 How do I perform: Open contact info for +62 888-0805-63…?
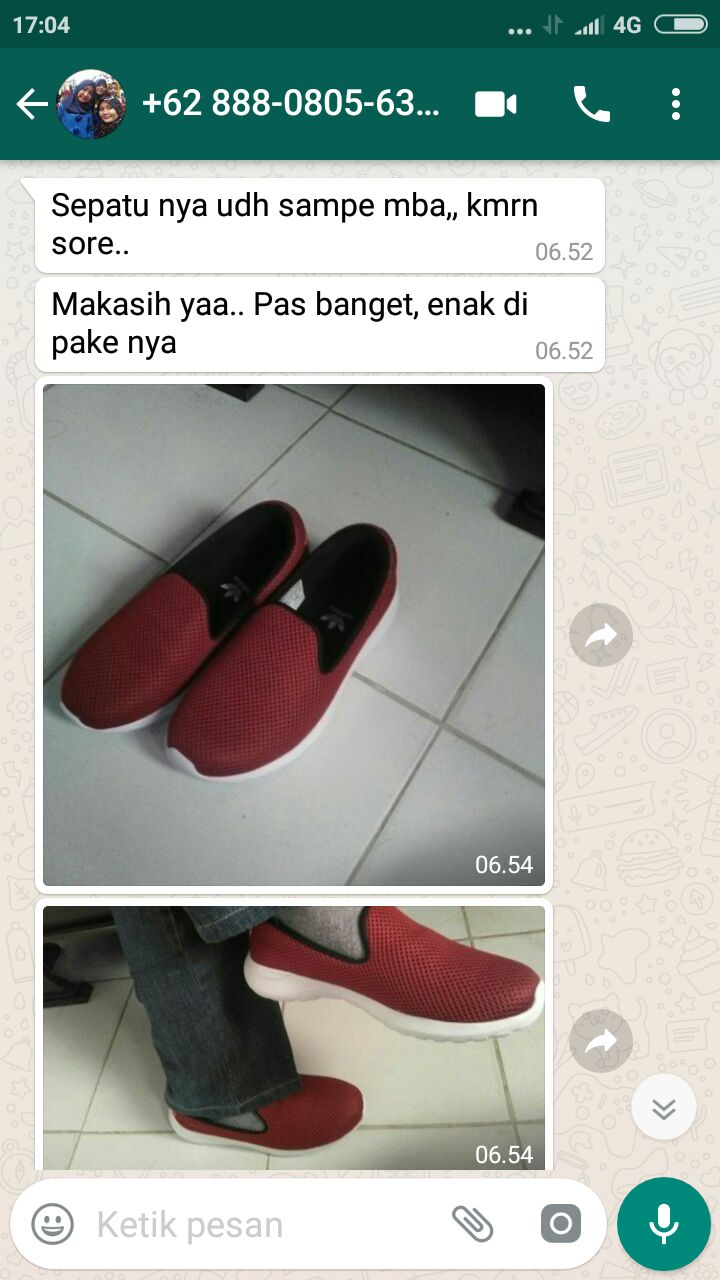290,104
